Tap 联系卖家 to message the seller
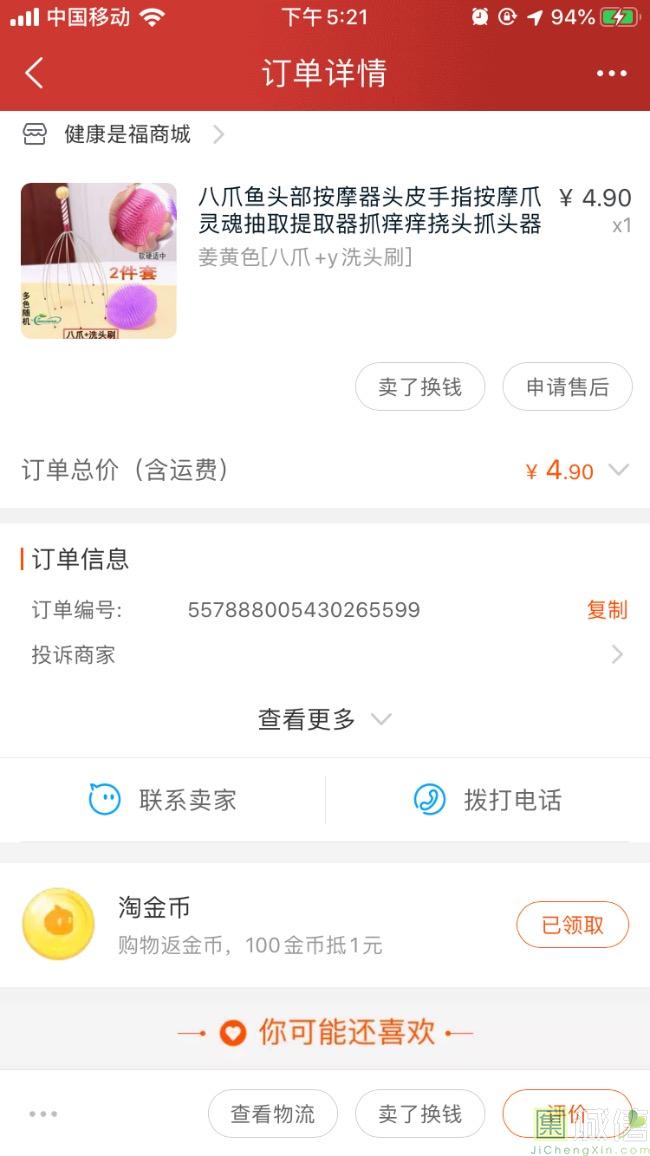This screenshot has width=650, height=1156. (x=163, y=800)
